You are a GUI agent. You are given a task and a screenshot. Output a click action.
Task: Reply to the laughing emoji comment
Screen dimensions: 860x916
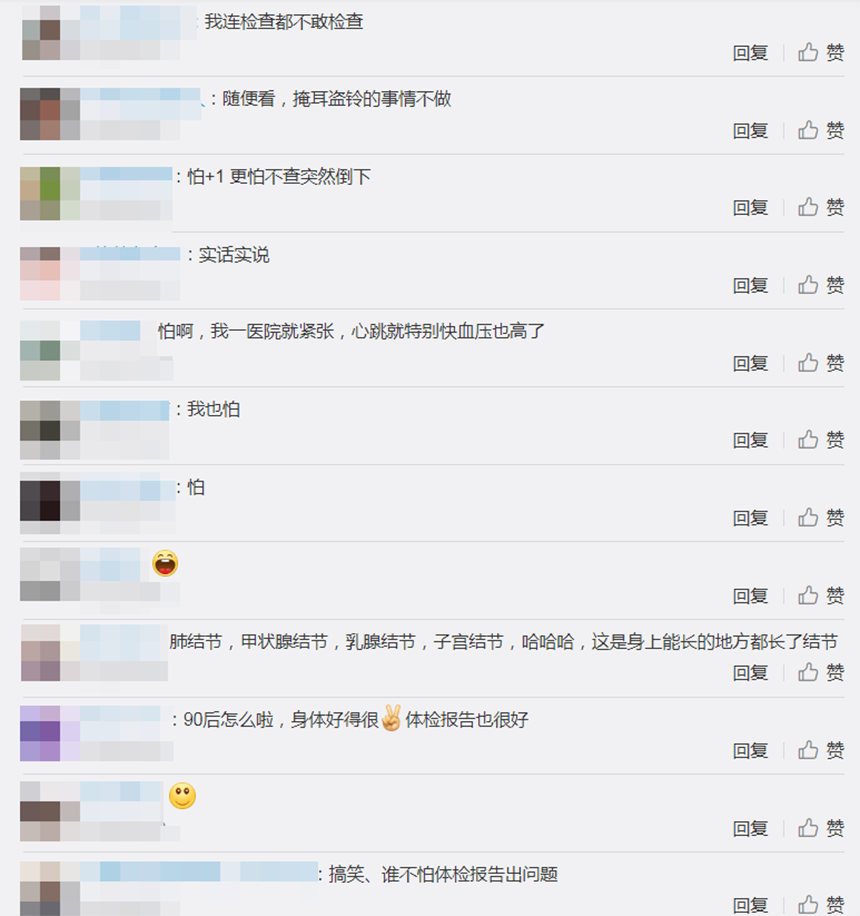750,596
